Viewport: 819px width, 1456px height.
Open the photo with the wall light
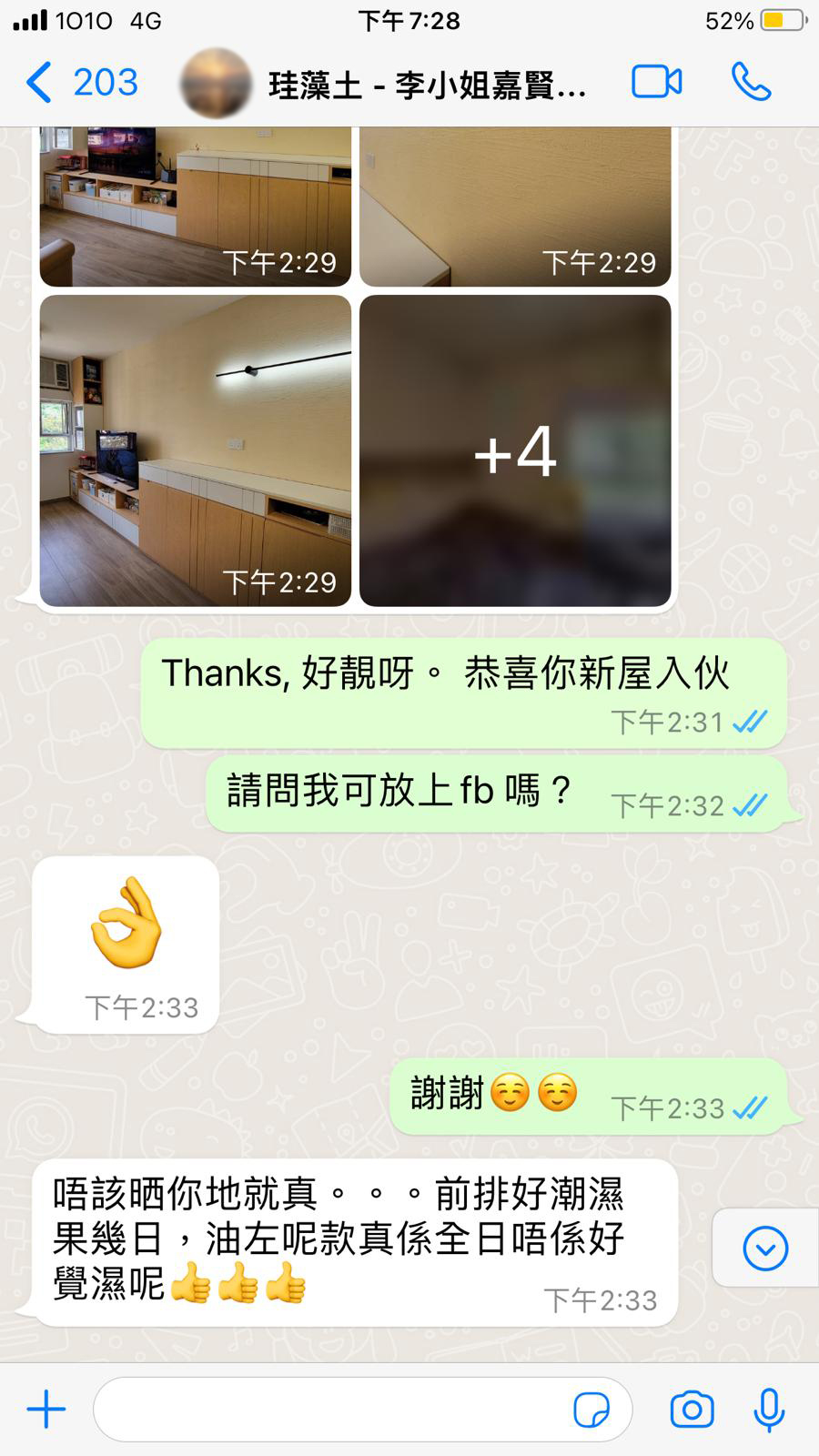pos(196,450)
